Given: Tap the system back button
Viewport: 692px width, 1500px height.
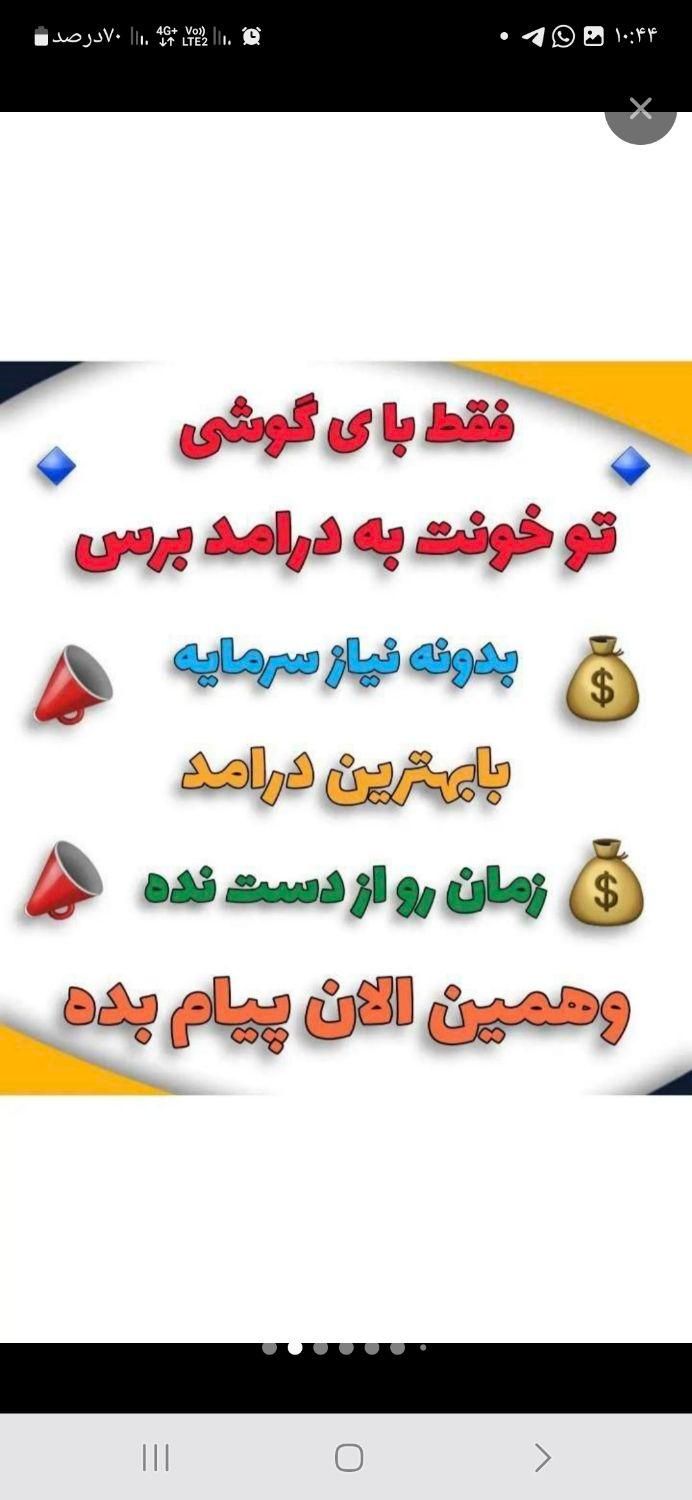Looking at the screenshot, I should coord(542,1457).
